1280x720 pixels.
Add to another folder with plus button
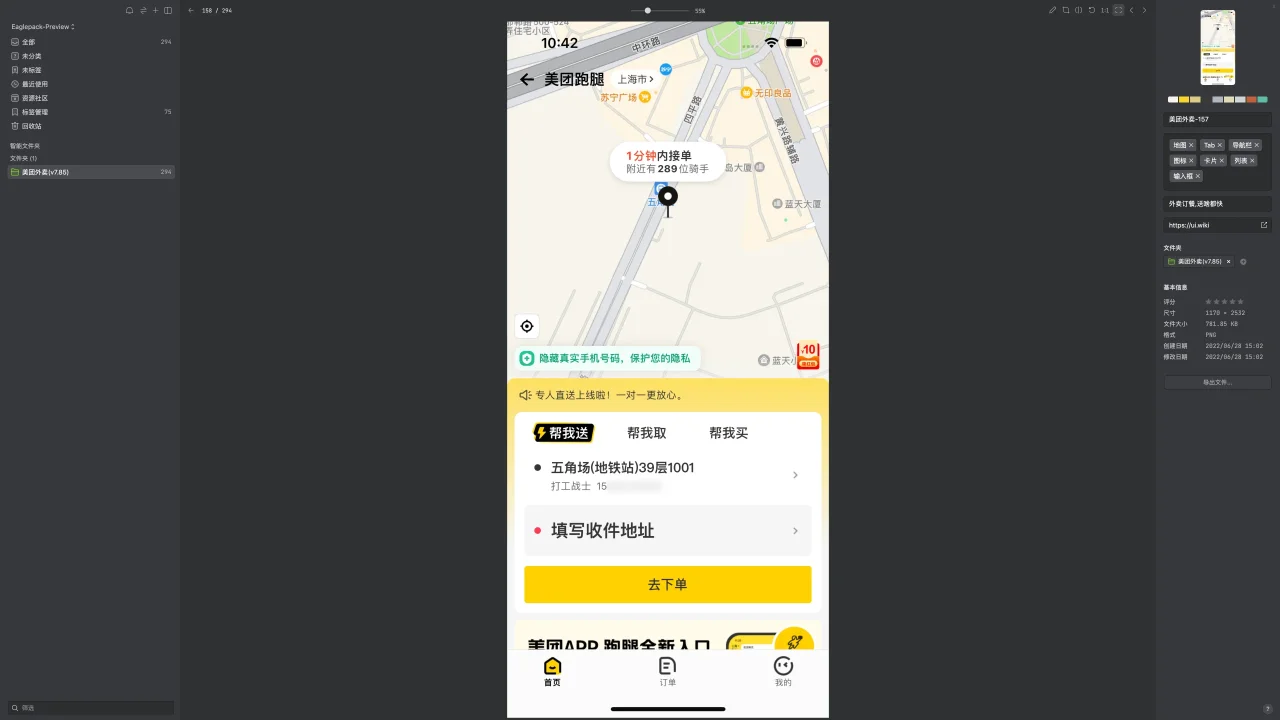(x=1243, y=262)
